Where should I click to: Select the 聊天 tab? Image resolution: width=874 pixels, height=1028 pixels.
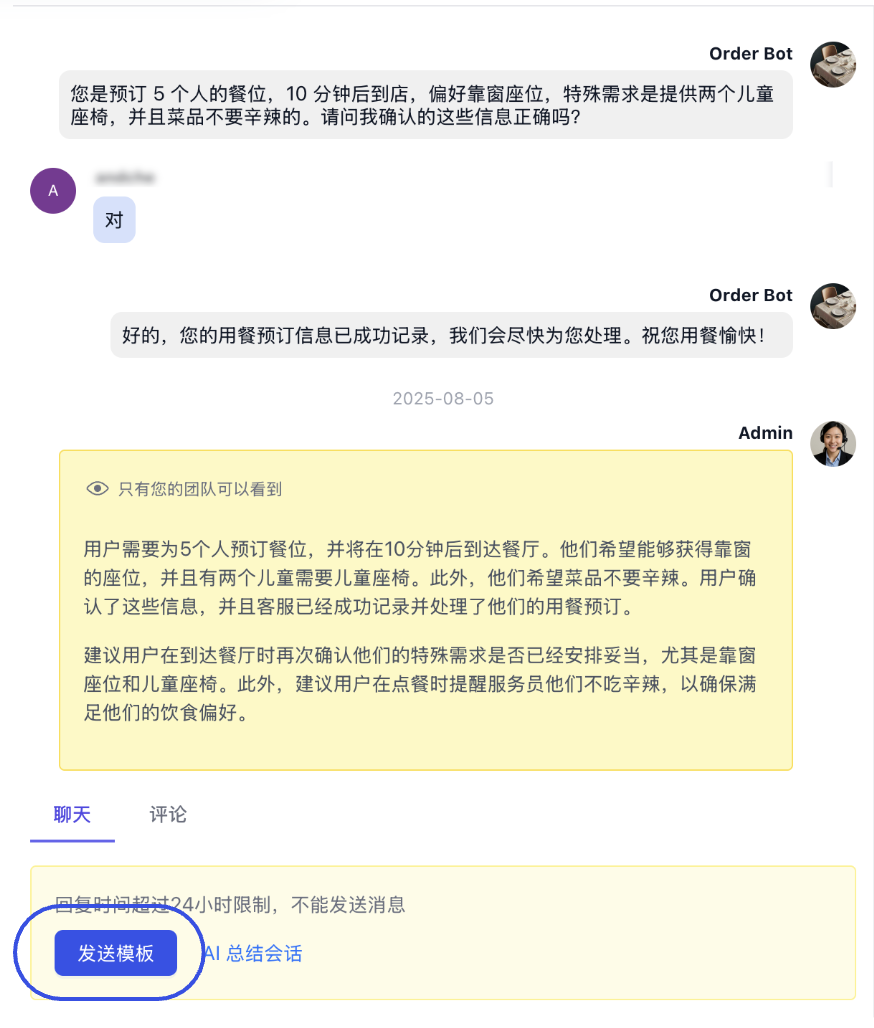pyautogui.click(x=72, y=814)
